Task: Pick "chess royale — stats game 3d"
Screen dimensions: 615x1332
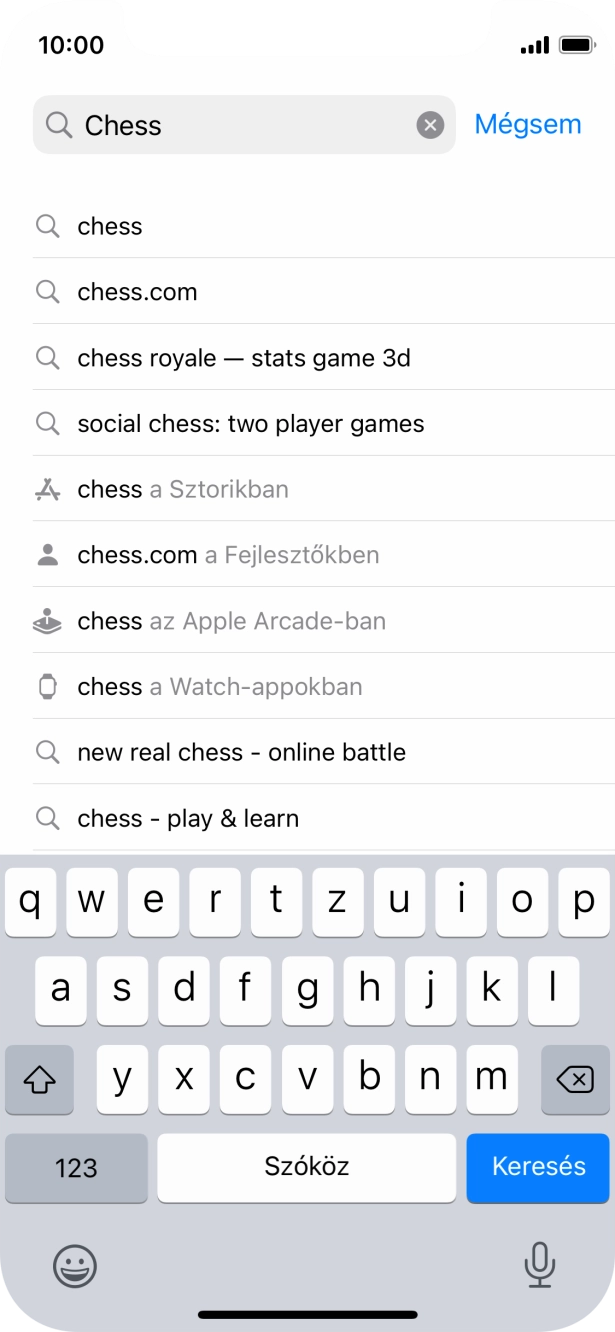Action: pyautogui.click(x=323, y=358)
